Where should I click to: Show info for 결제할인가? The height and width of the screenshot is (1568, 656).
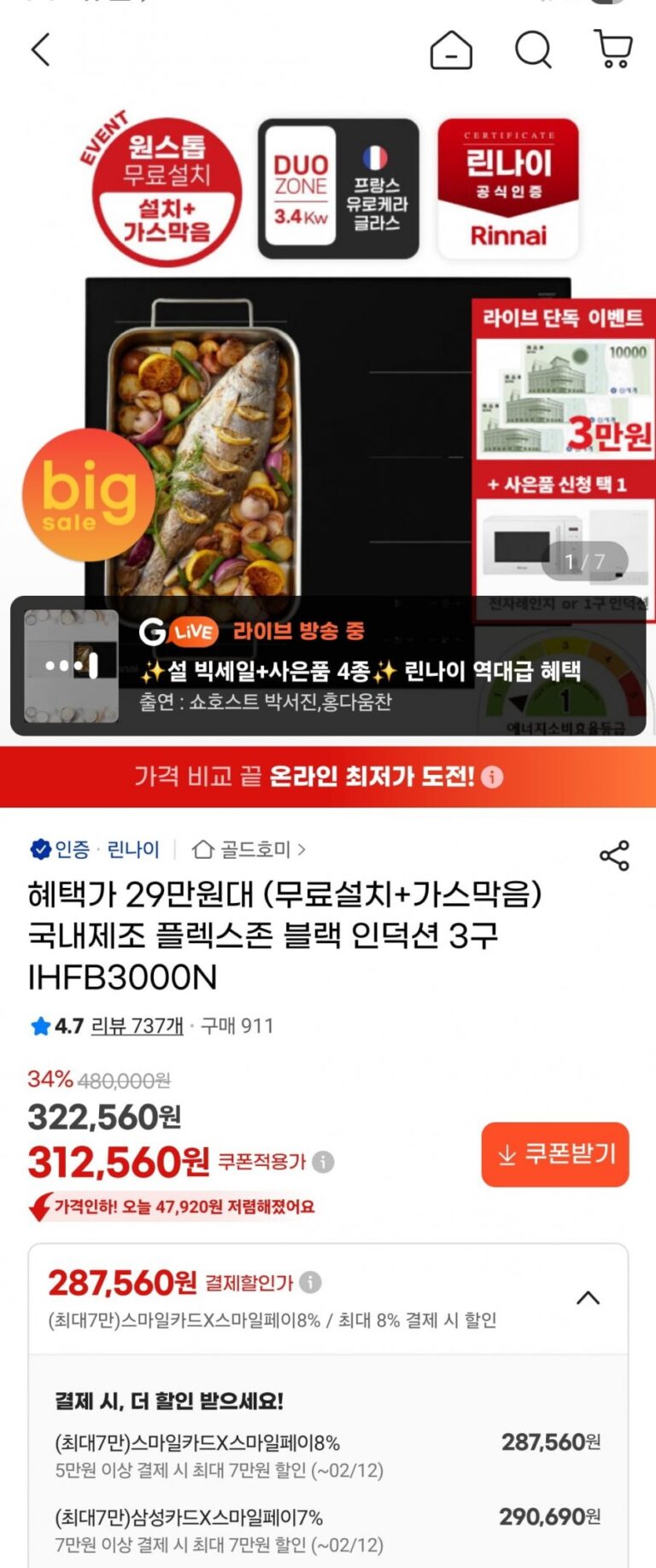click(x=311, y=1282)
